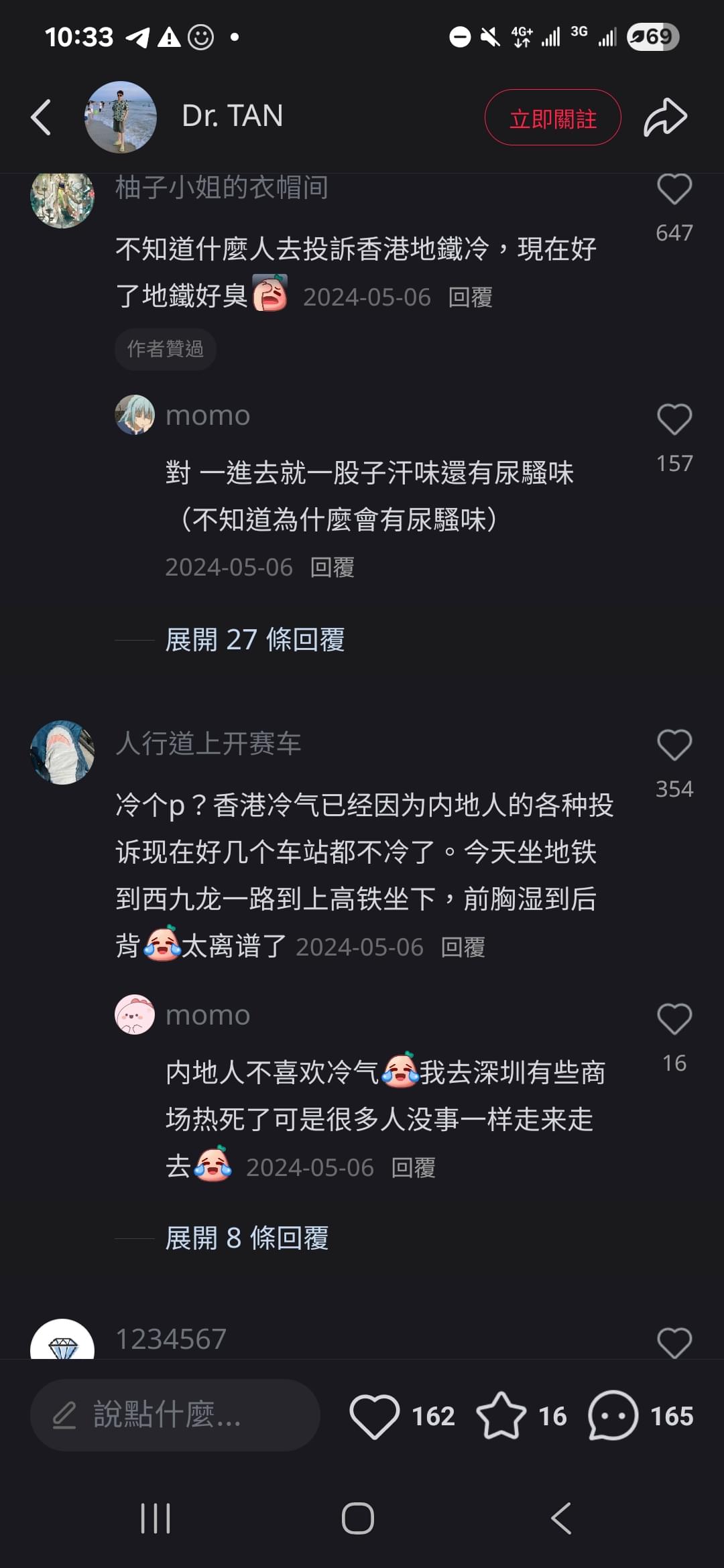
Task: Like 柚子小姐的衣帽间's comment
Action: click(x=674, y=189)
